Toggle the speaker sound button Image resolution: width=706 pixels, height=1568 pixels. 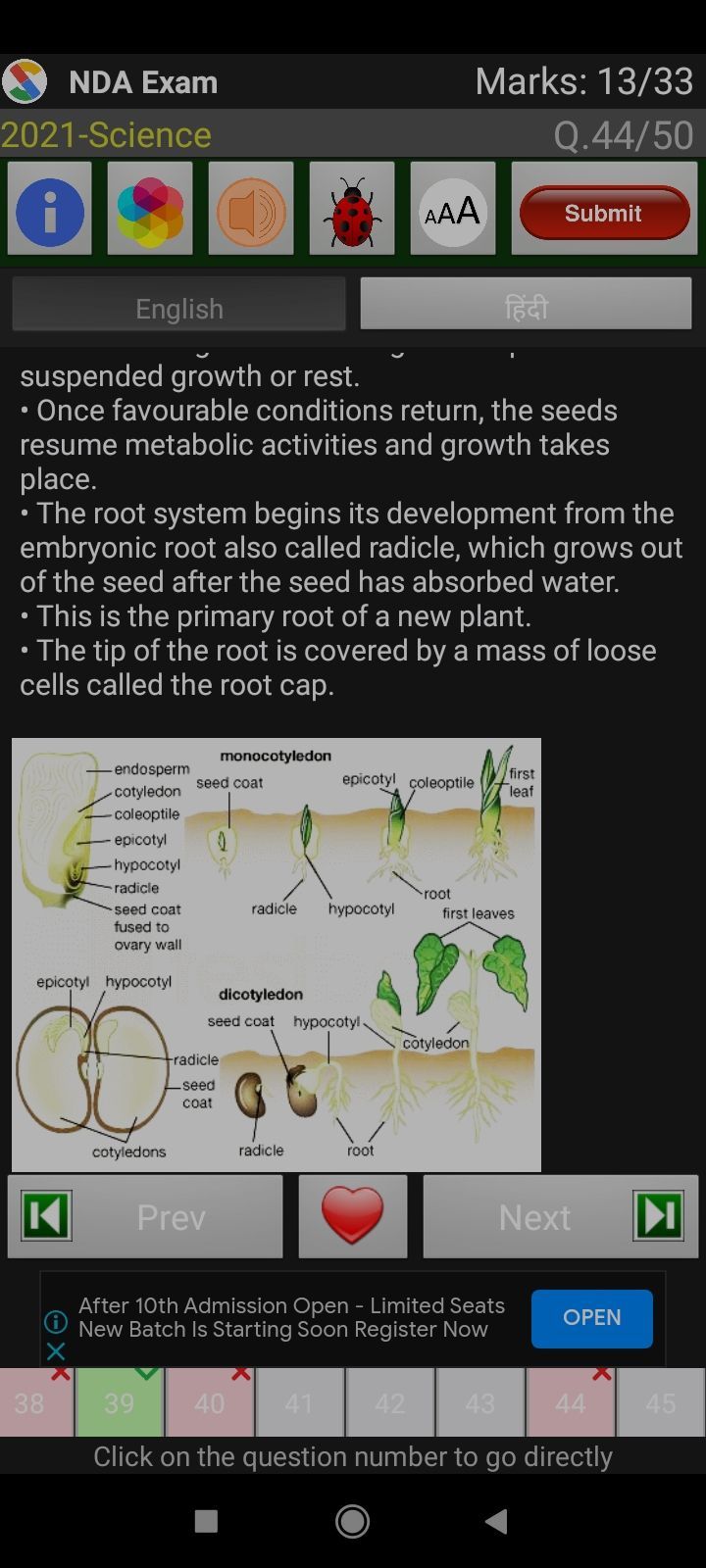tap(251, 210)
